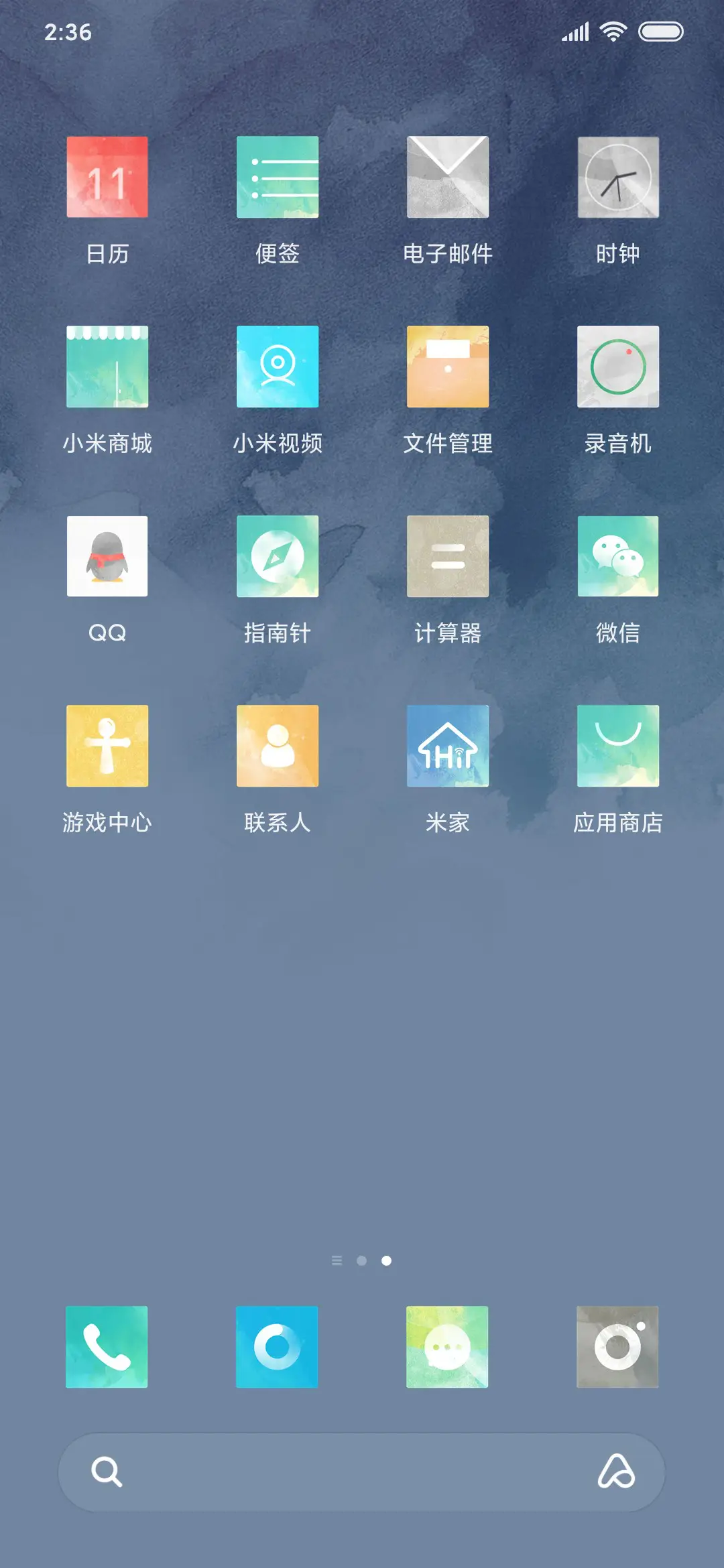
Task: Launch the 游戏中心 game center
Action: coord(107,747)
